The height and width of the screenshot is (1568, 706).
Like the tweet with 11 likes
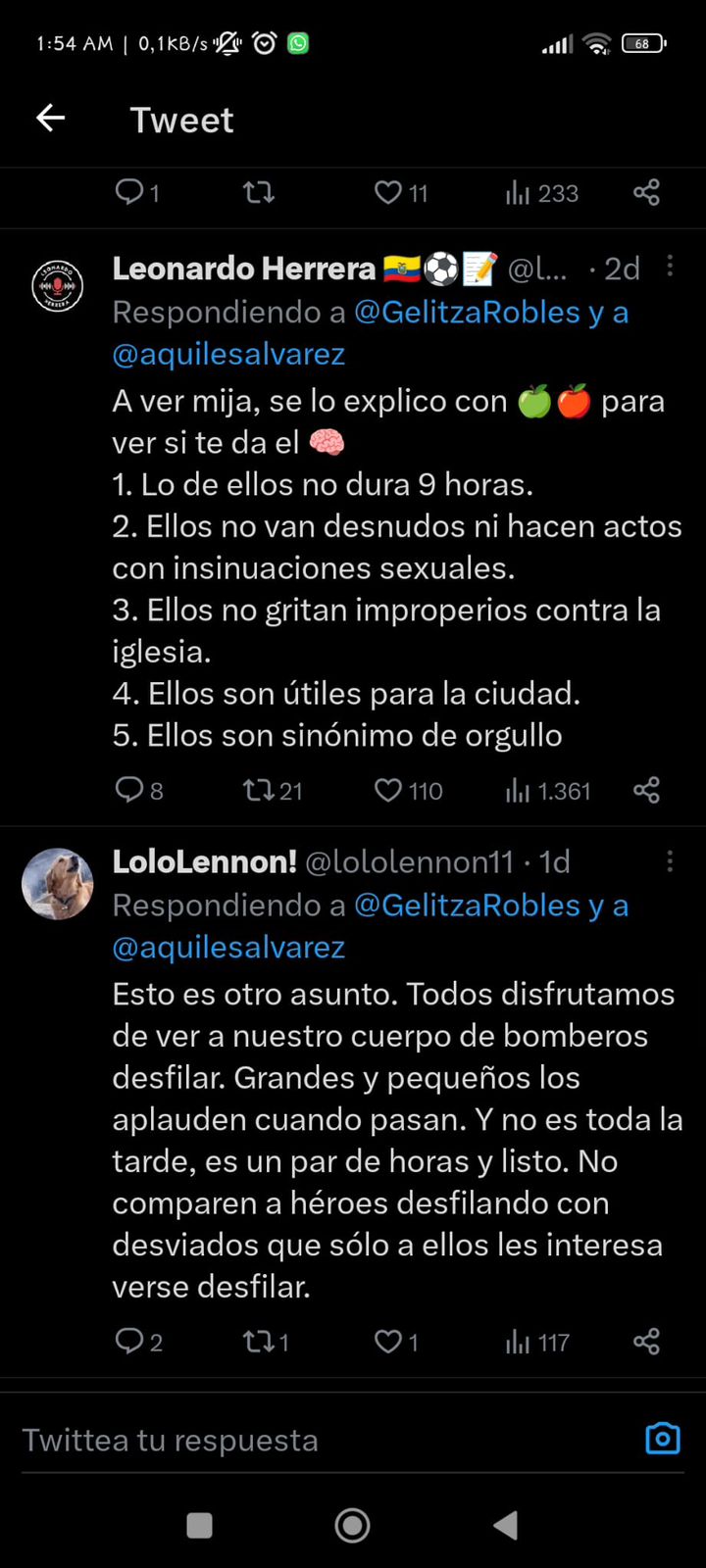point(388,192)
